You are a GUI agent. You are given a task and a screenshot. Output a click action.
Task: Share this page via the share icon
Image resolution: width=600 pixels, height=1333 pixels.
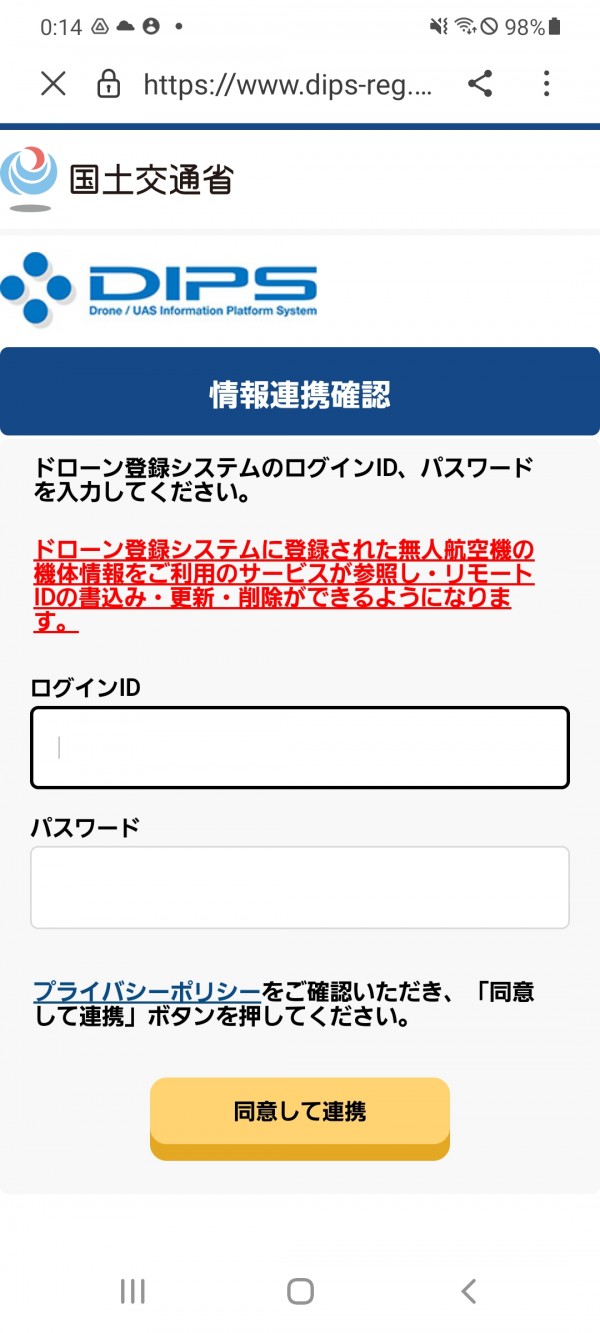480,84
